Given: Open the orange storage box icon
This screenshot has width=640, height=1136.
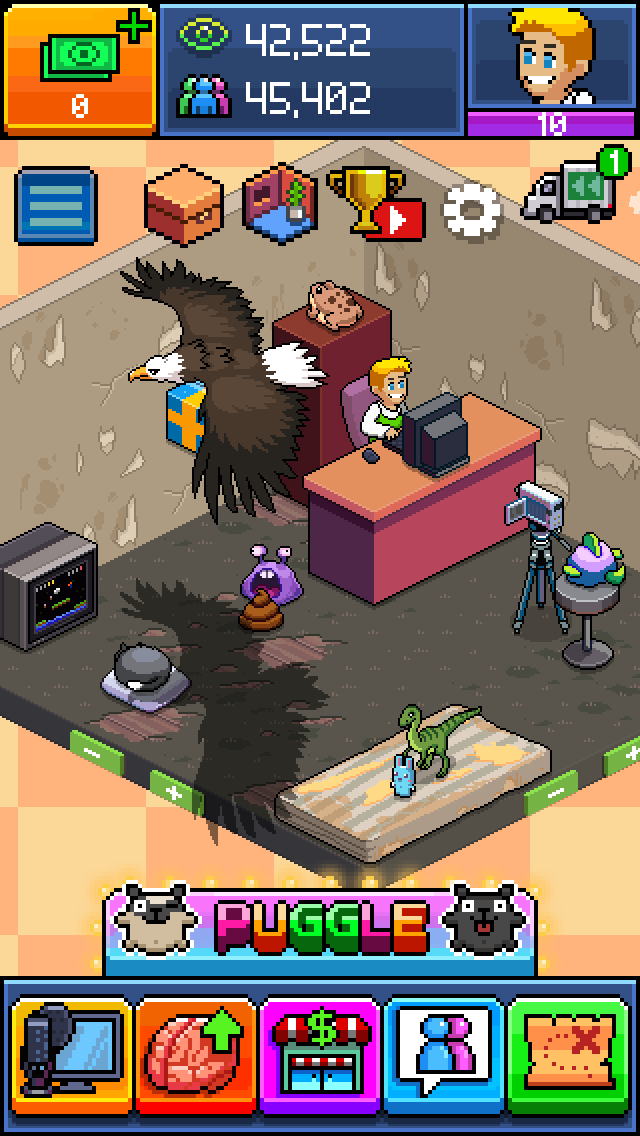Looking at the screenshot, I should coord(183,204).
